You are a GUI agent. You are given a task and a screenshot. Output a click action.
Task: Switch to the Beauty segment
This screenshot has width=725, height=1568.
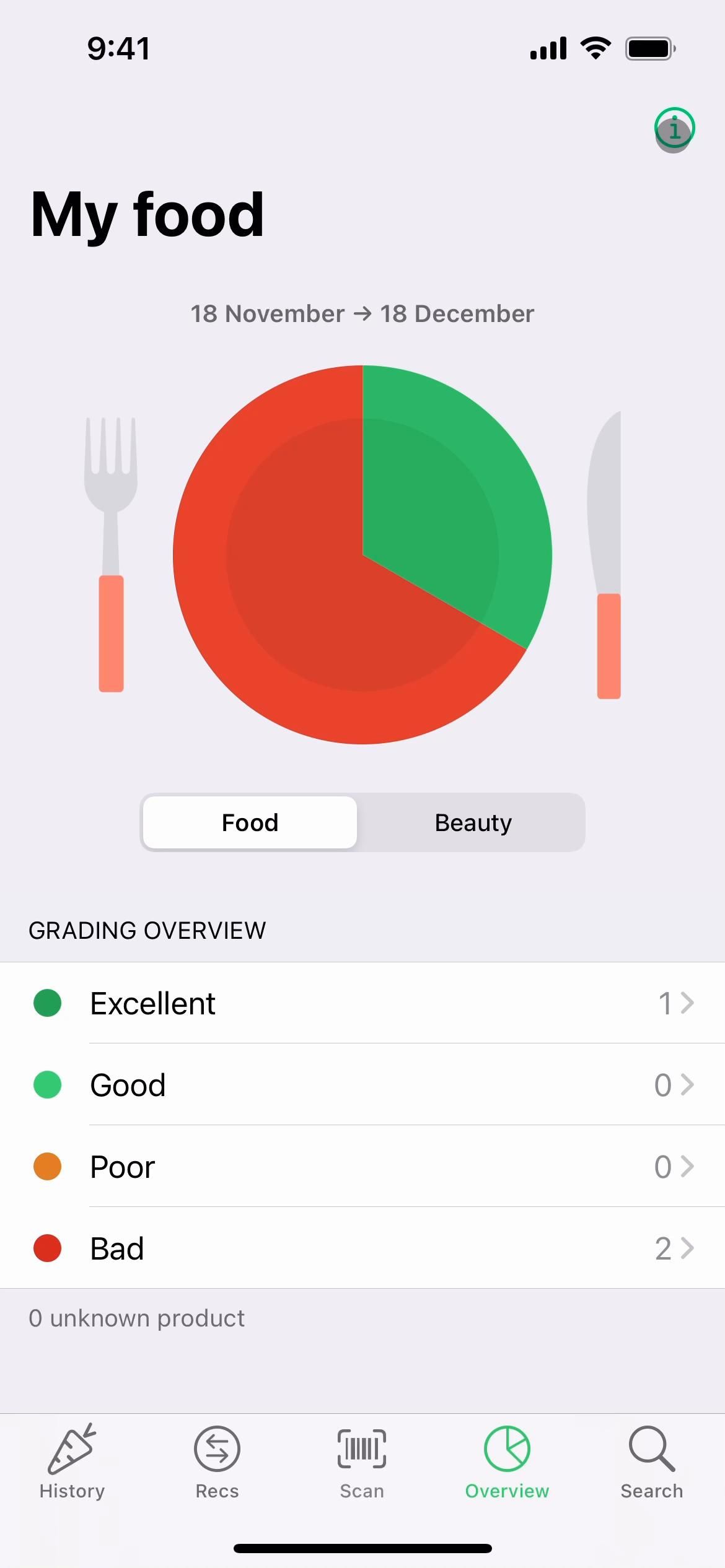[x=473, y=822]
